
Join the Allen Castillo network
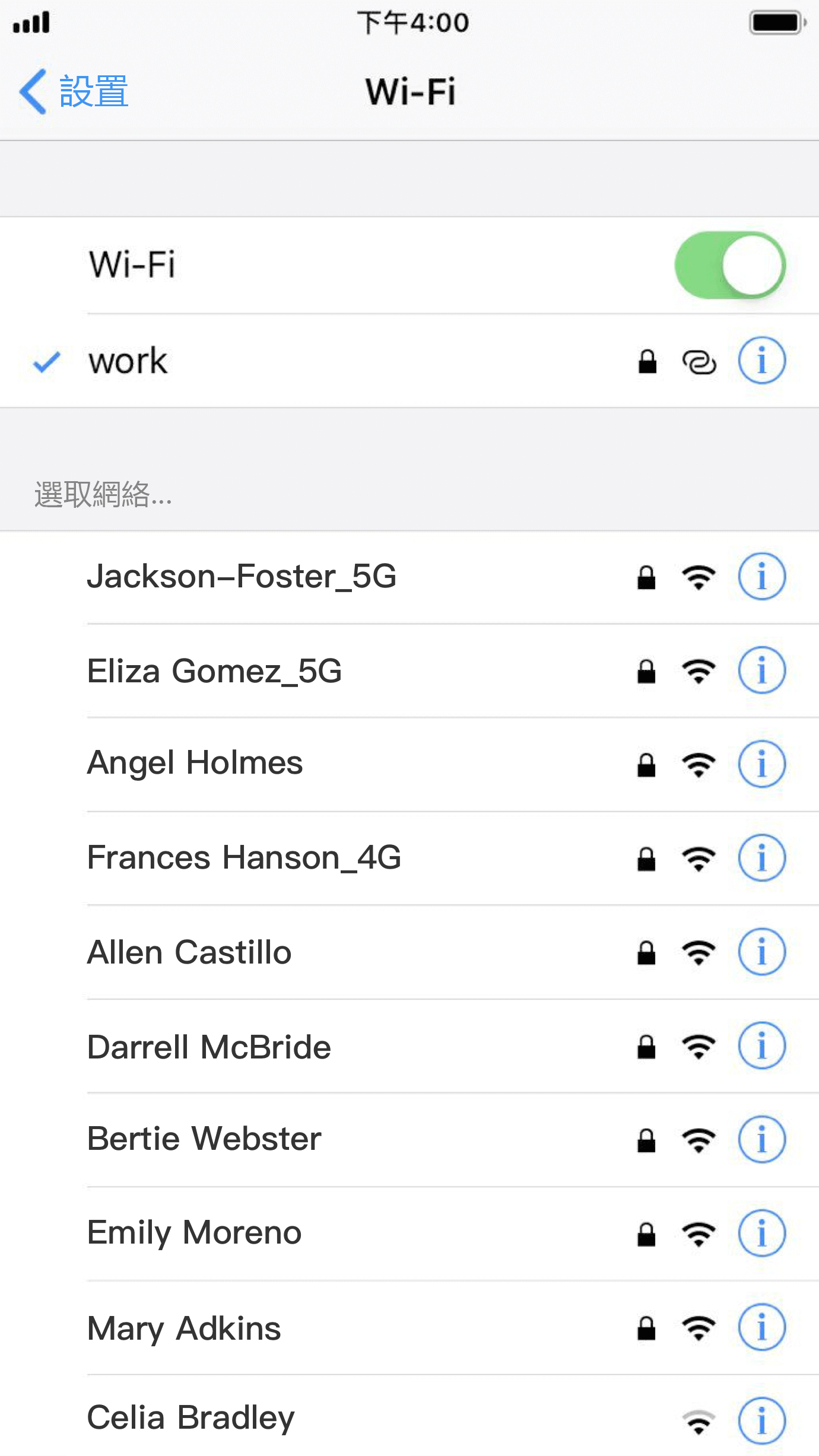409,952
